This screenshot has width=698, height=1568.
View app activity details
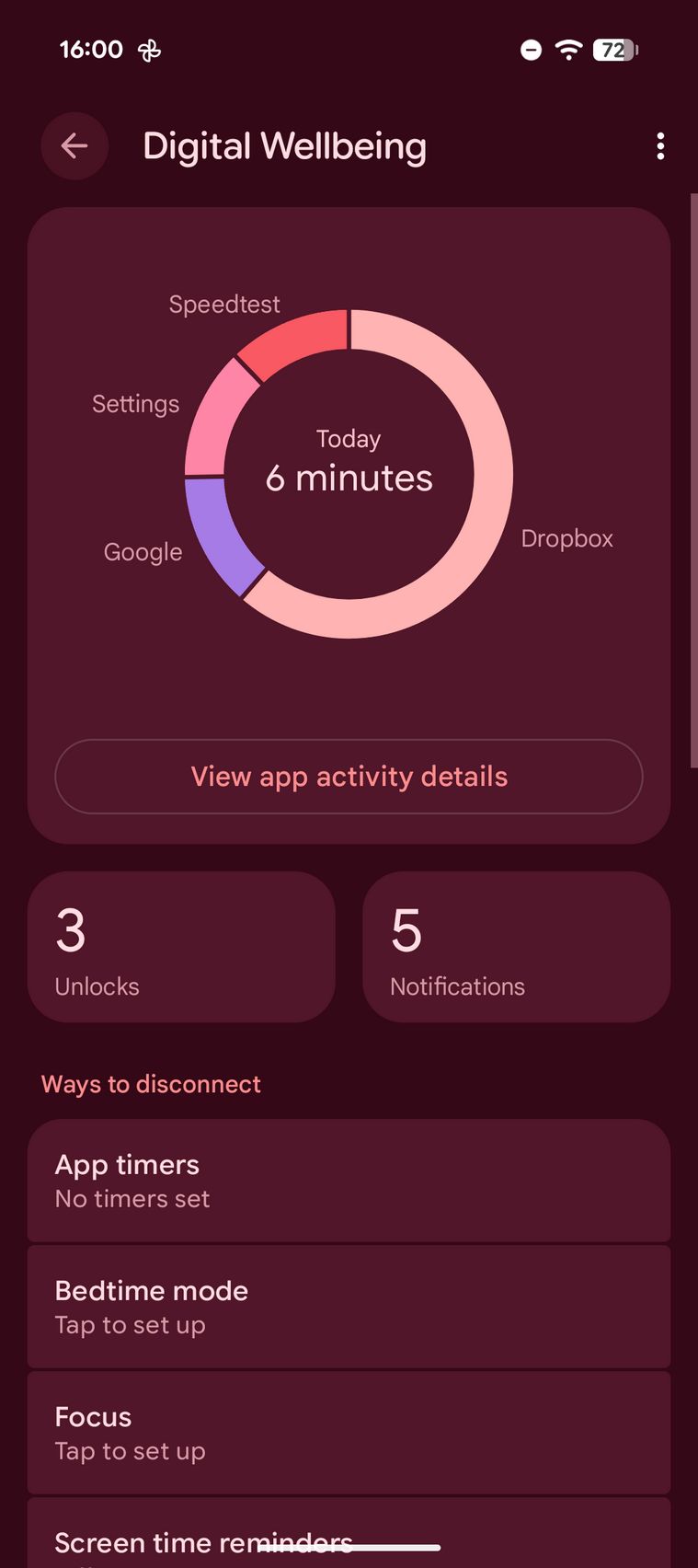(349, 777)
